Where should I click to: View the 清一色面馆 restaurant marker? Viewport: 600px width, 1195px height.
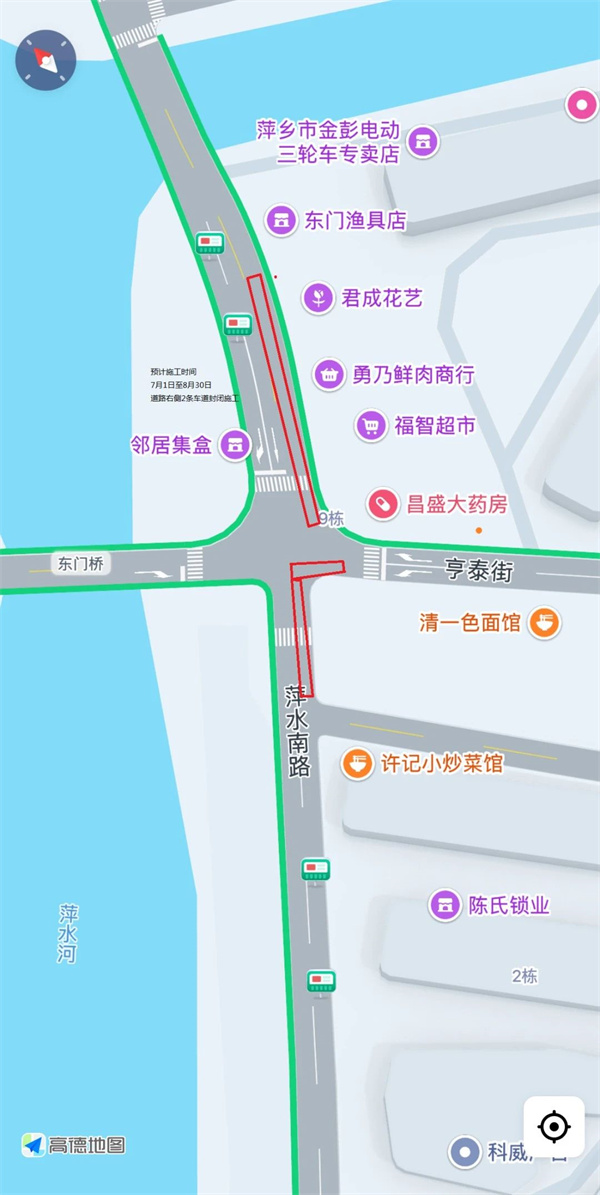[544, 623]
